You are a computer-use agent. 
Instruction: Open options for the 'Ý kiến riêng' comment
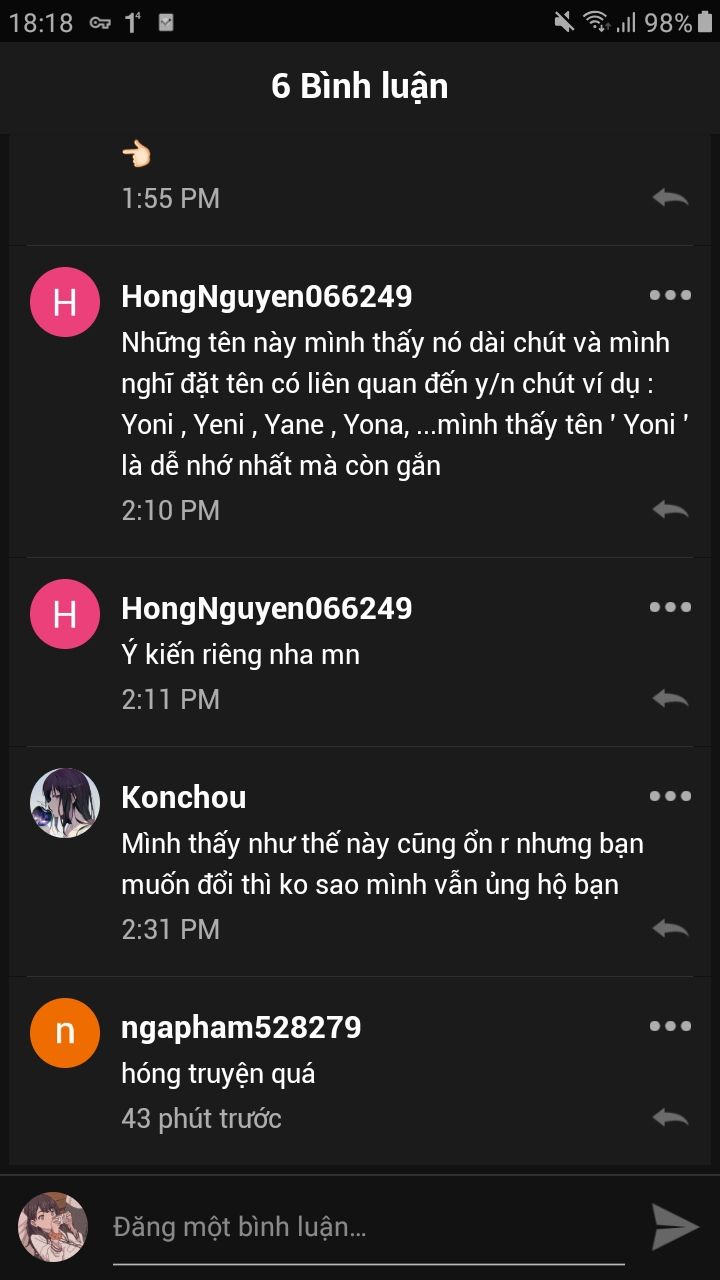tap(670, 607)
